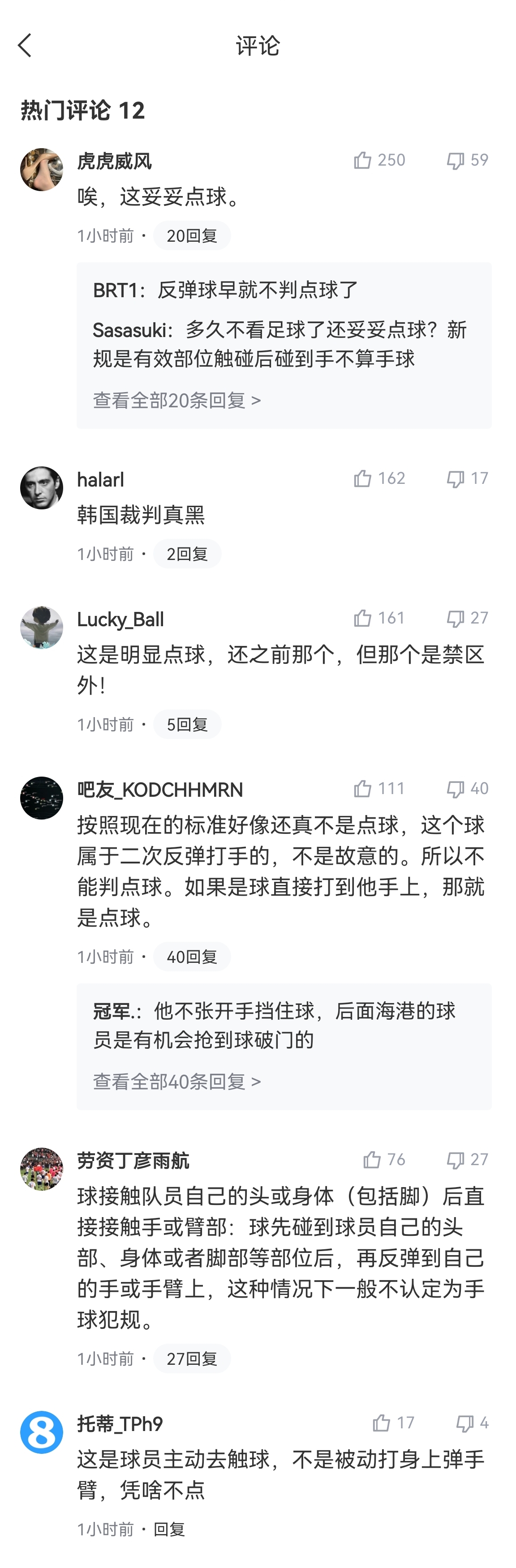Reply to 托蒂_TPh9's comment
This screenshot has height=1568, width=516.
tap(169, 1529)
